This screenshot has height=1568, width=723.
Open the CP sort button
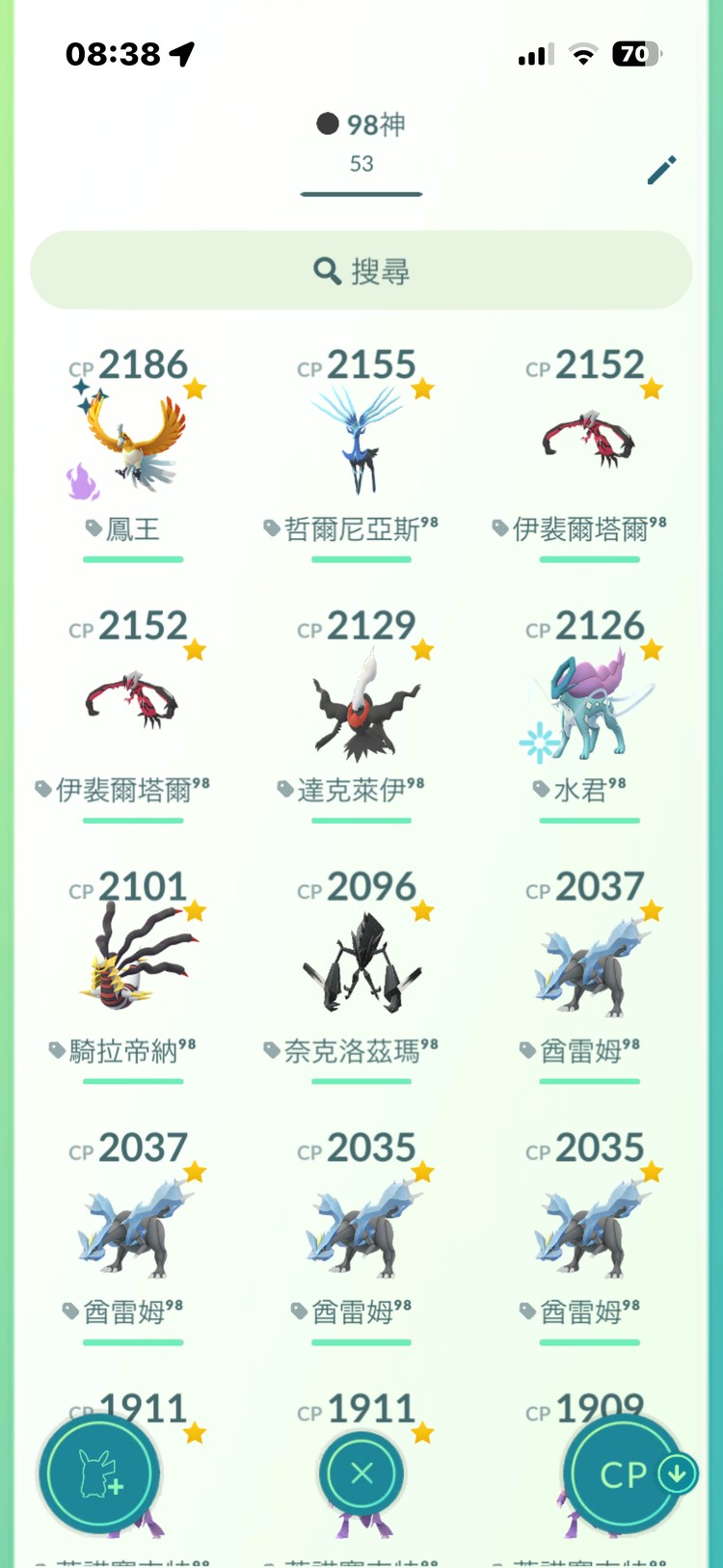coord(624,1473)
